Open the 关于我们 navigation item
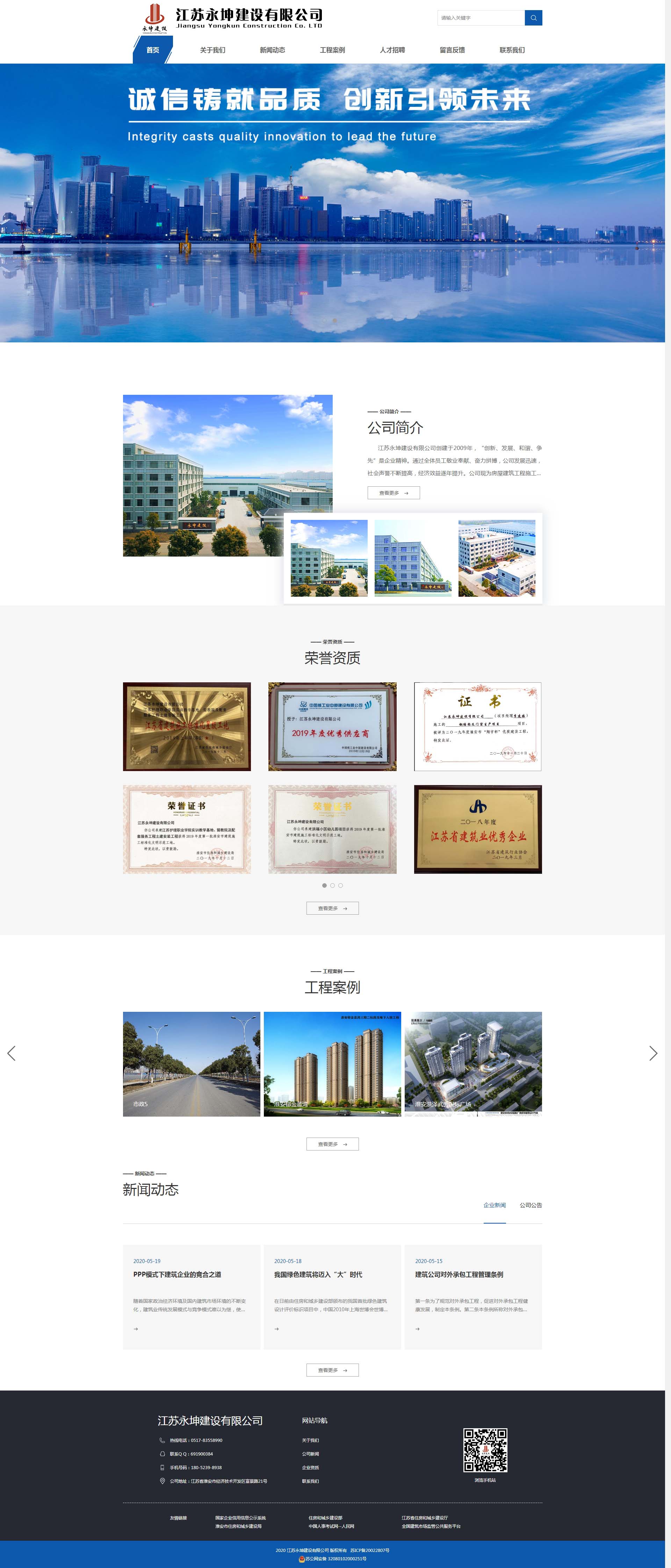This screenshot has width=671, height=1568. point(212,50)
